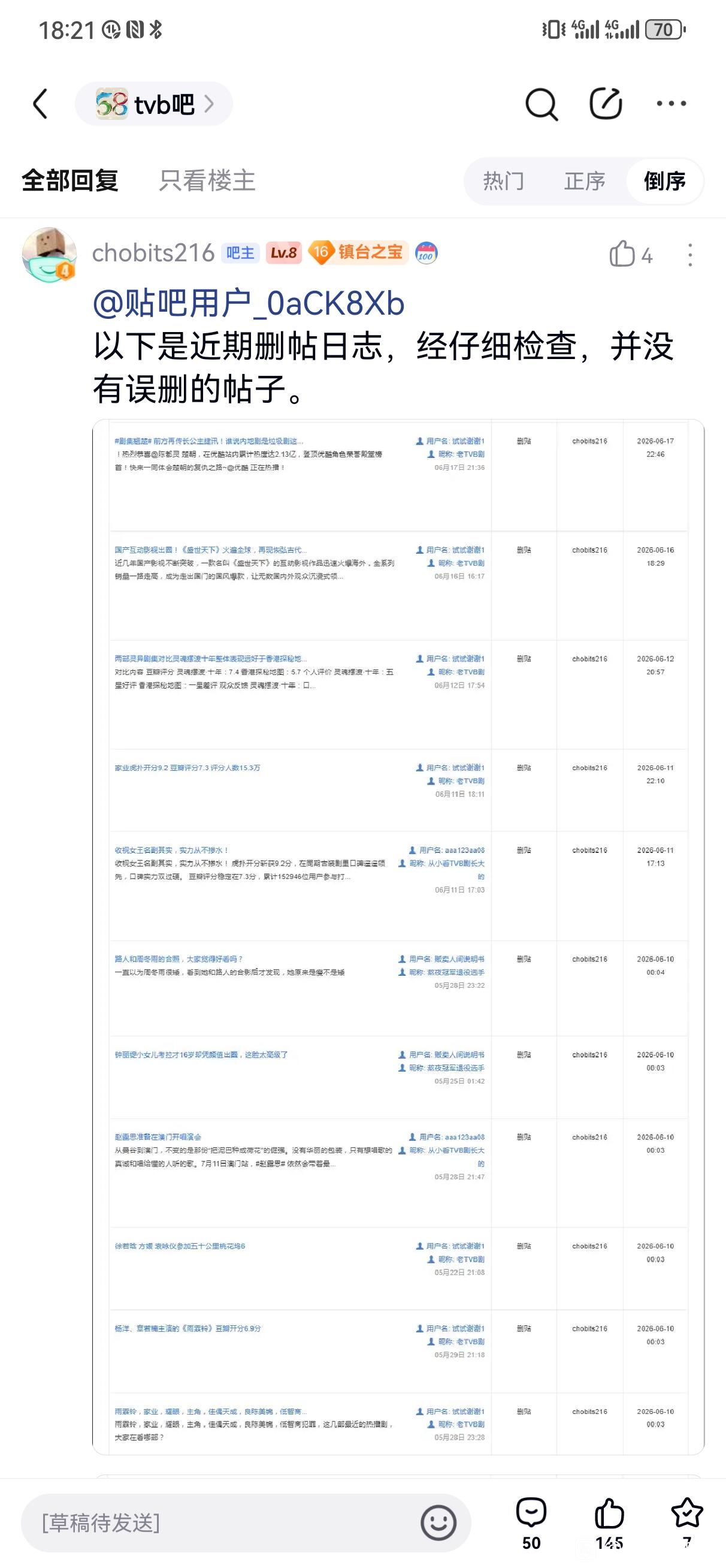Open comments showing 50
Viewport: 726px width, 1568px height.
point(531,1523)
